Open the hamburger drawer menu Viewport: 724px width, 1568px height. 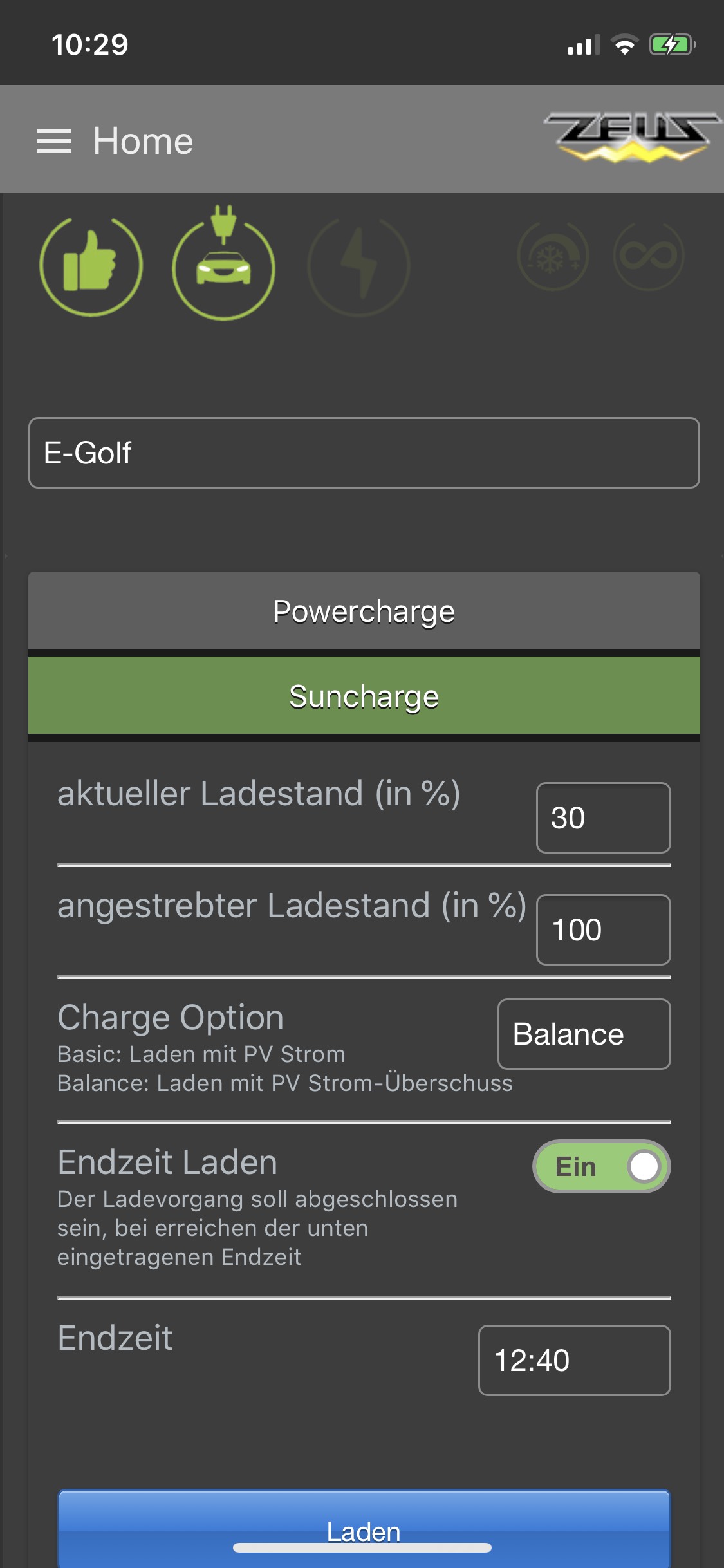coord(54,141)
